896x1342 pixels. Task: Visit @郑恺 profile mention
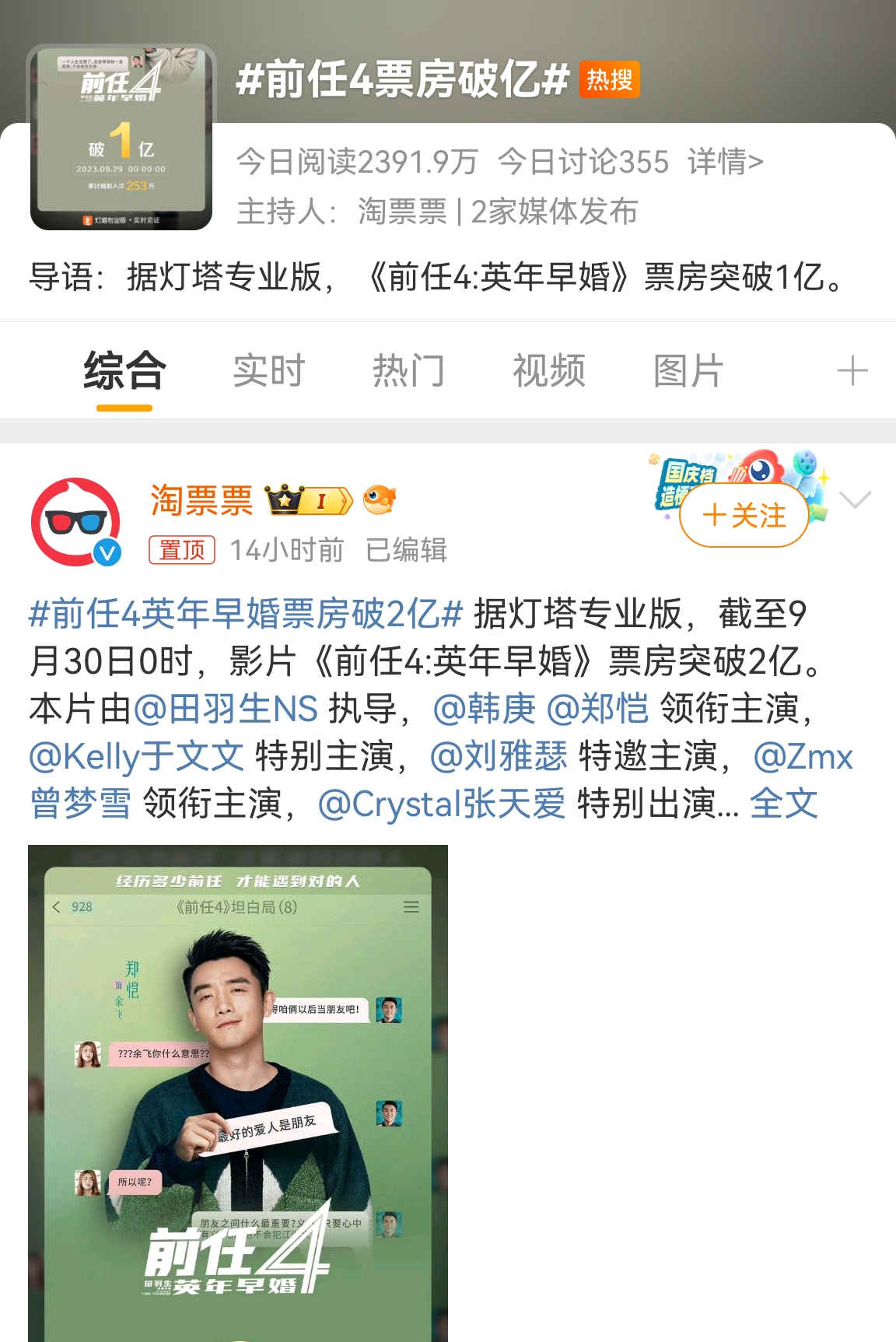pyautogui.click(x=597, y=710)
